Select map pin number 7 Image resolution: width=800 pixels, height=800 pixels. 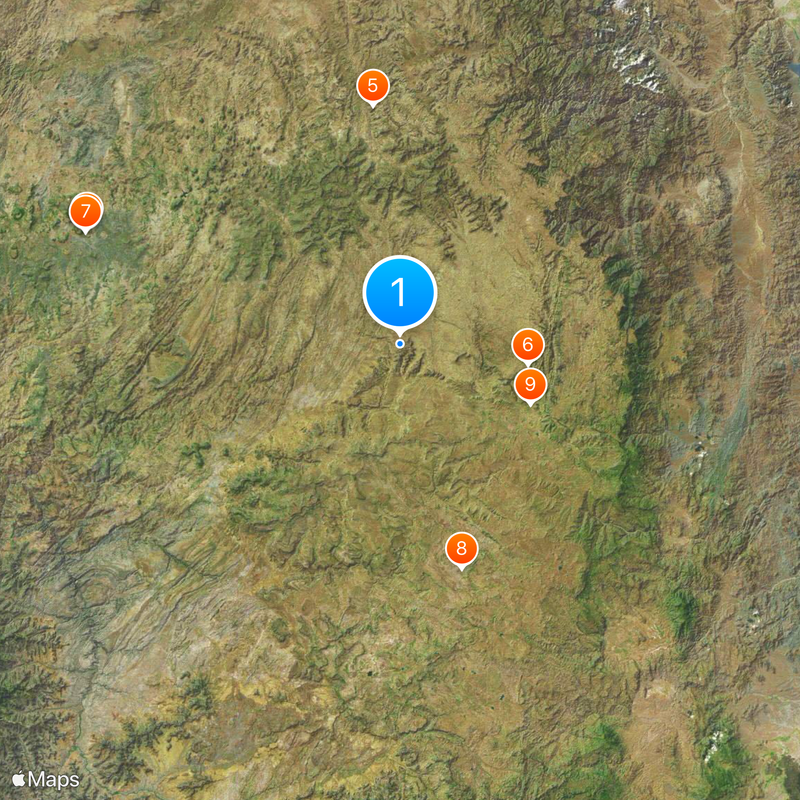pyautogui.click(x=85, y=211)
